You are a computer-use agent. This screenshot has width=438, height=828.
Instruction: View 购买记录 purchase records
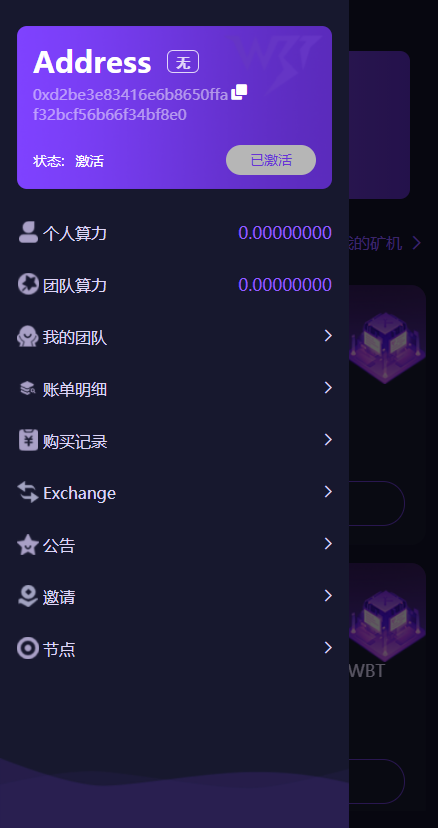tap(174, 441)
